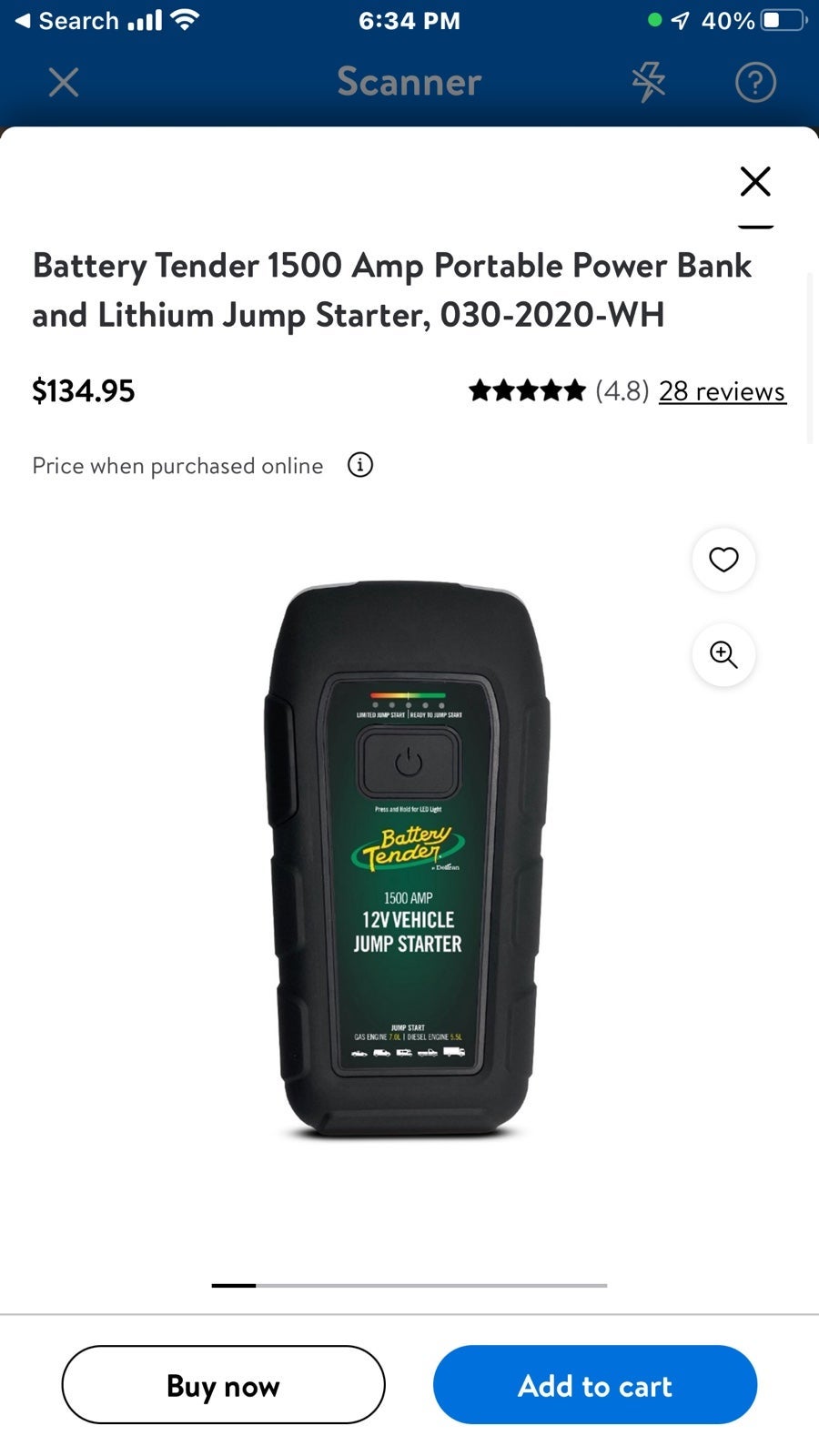Add item to favorites with heart icon
819x1456 pixels.
click(x=723, y=559)
